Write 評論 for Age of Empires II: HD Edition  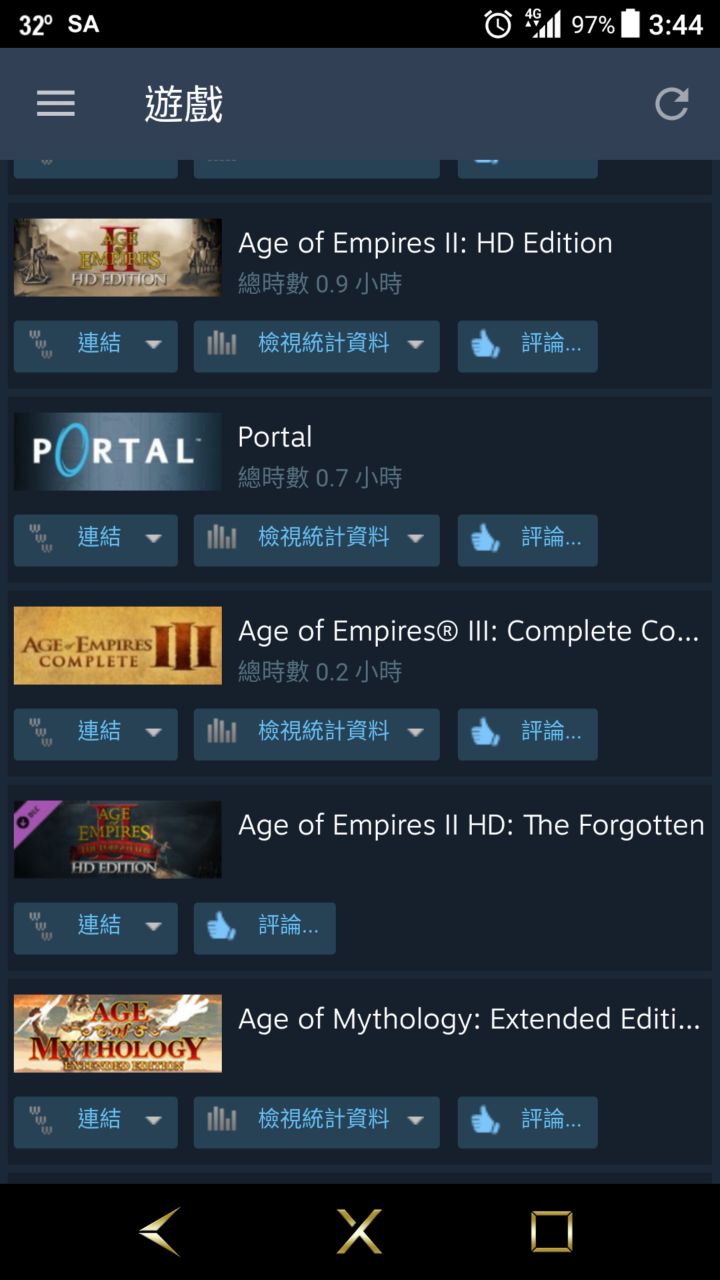pyautogui.click(x=528, y=346)
